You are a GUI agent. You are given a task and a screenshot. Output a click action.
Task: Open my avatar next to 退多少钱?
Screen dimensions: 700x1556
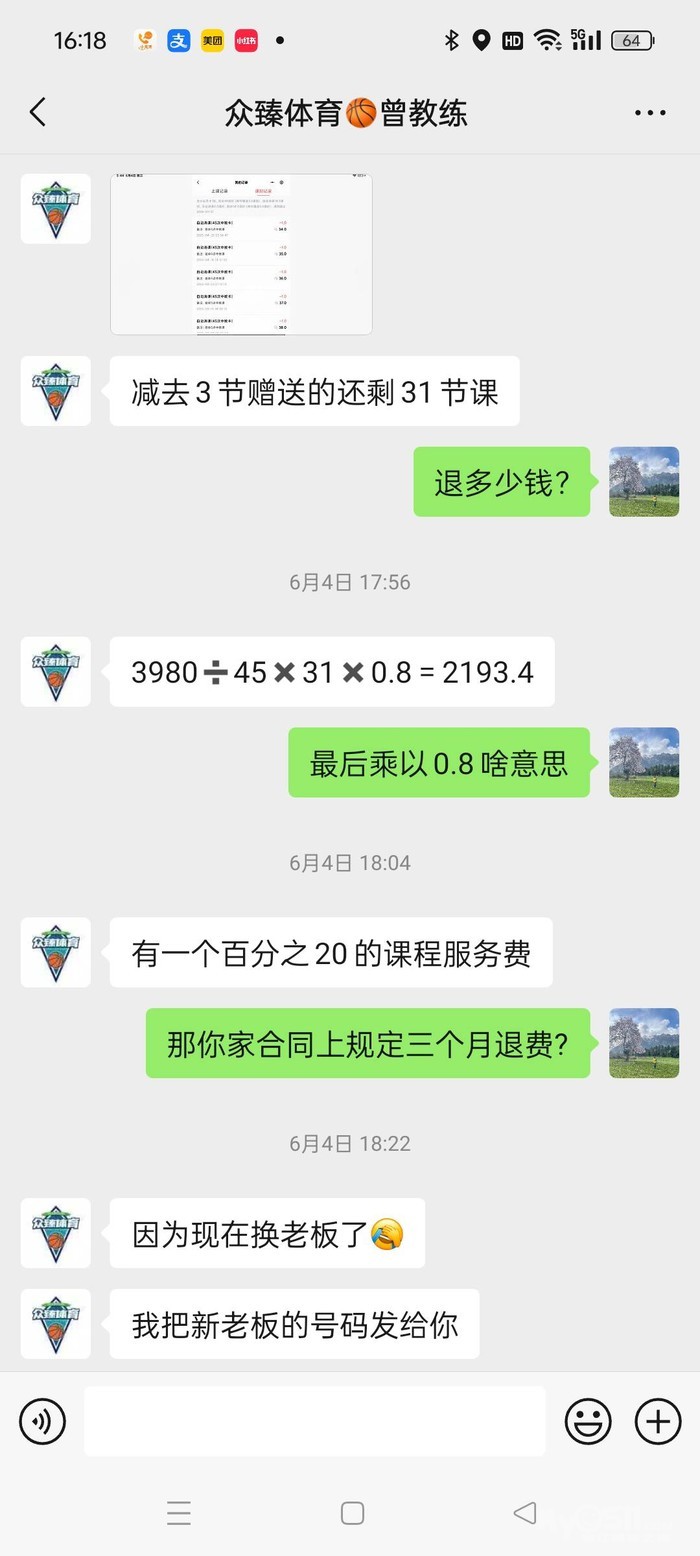[644, 482]
